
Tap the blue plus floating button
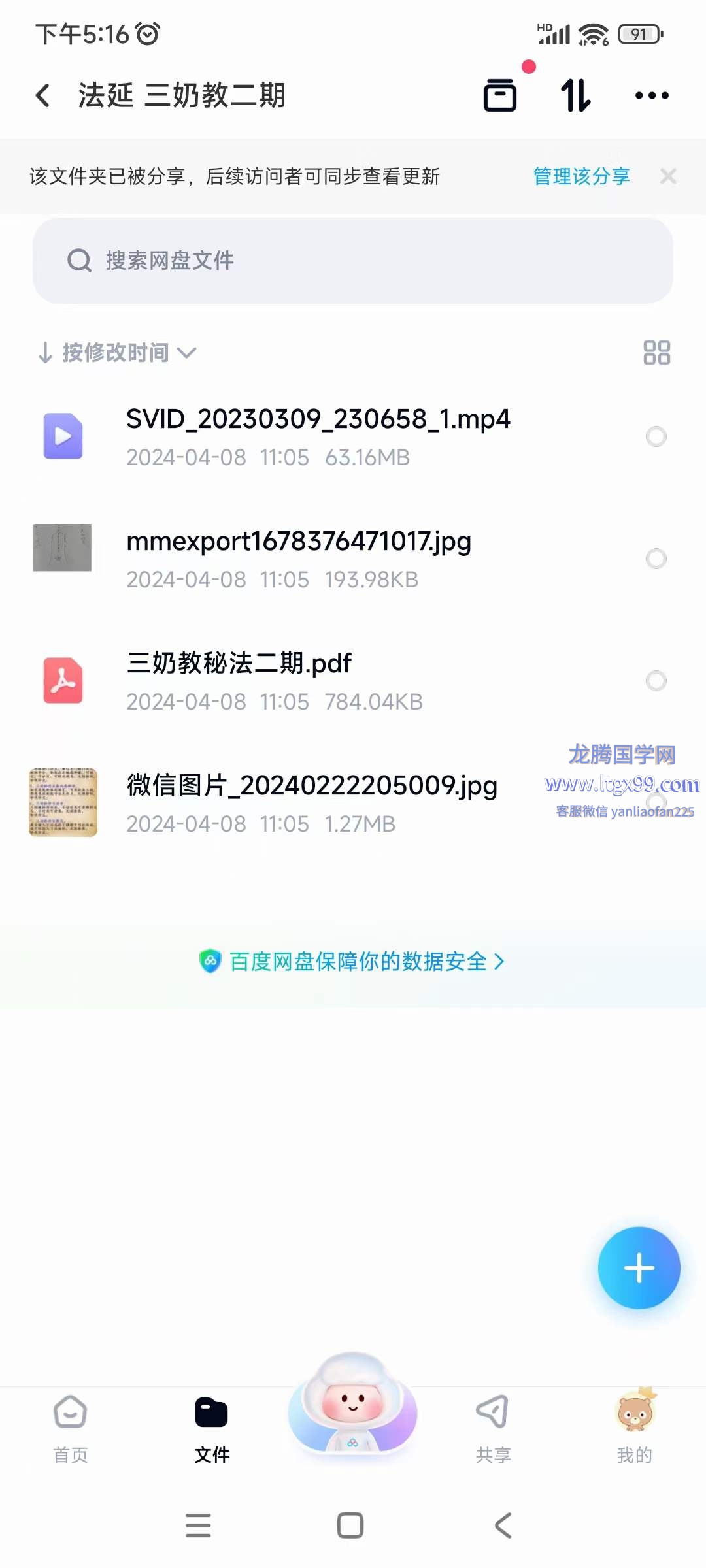click(x=639, y=1268)
